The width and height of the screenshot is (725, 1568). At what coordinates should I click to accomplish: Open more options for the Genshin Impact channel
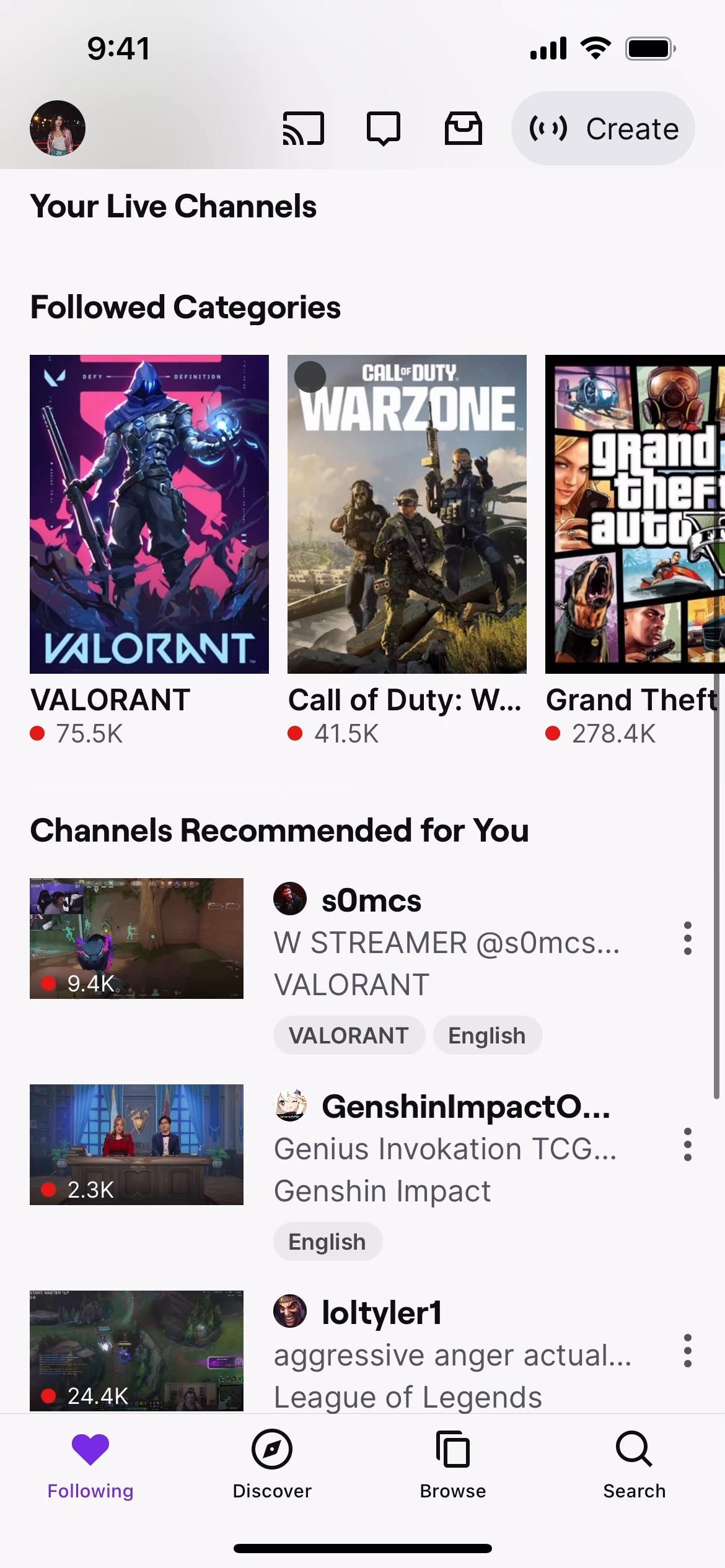coord(687,1144)
